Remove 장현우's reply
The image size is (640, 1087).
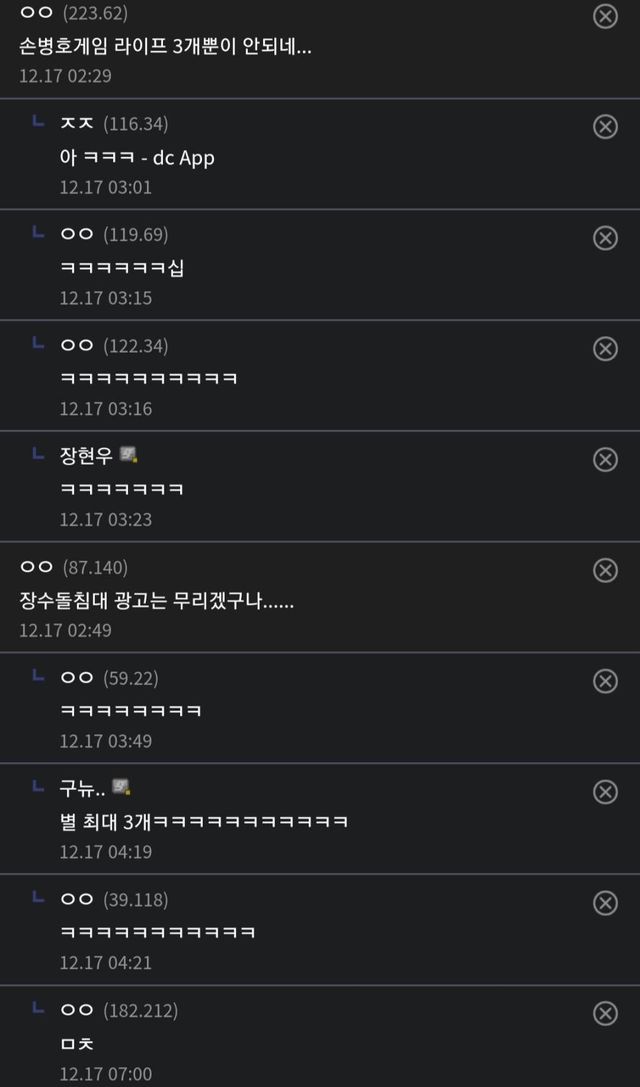(x=605, y=459)
